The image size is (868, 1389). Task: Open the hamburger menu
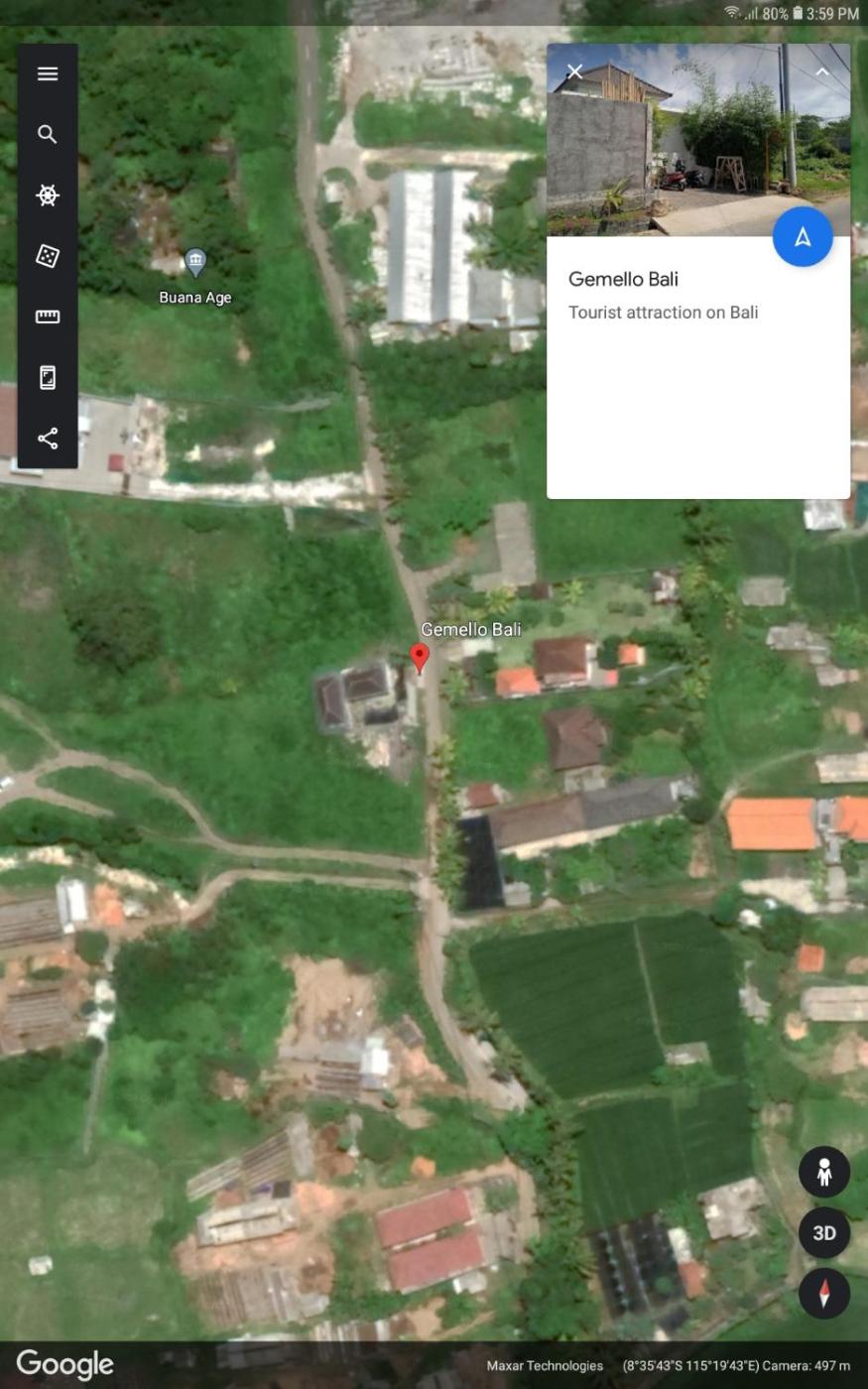[x=48, y=74]
